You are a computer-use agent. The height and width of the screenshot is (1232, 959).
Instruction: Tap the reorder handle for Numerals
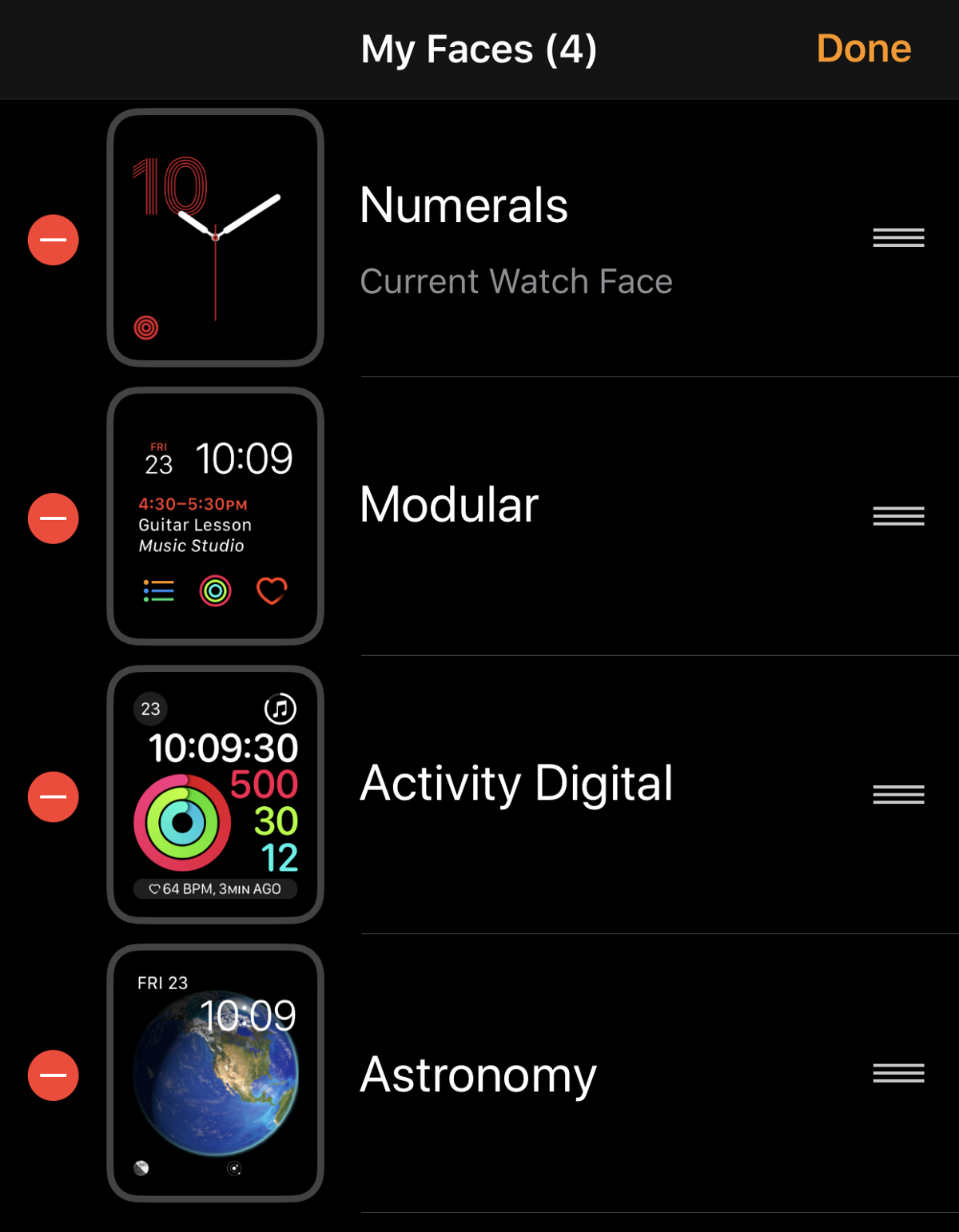(x=898, y=237)
